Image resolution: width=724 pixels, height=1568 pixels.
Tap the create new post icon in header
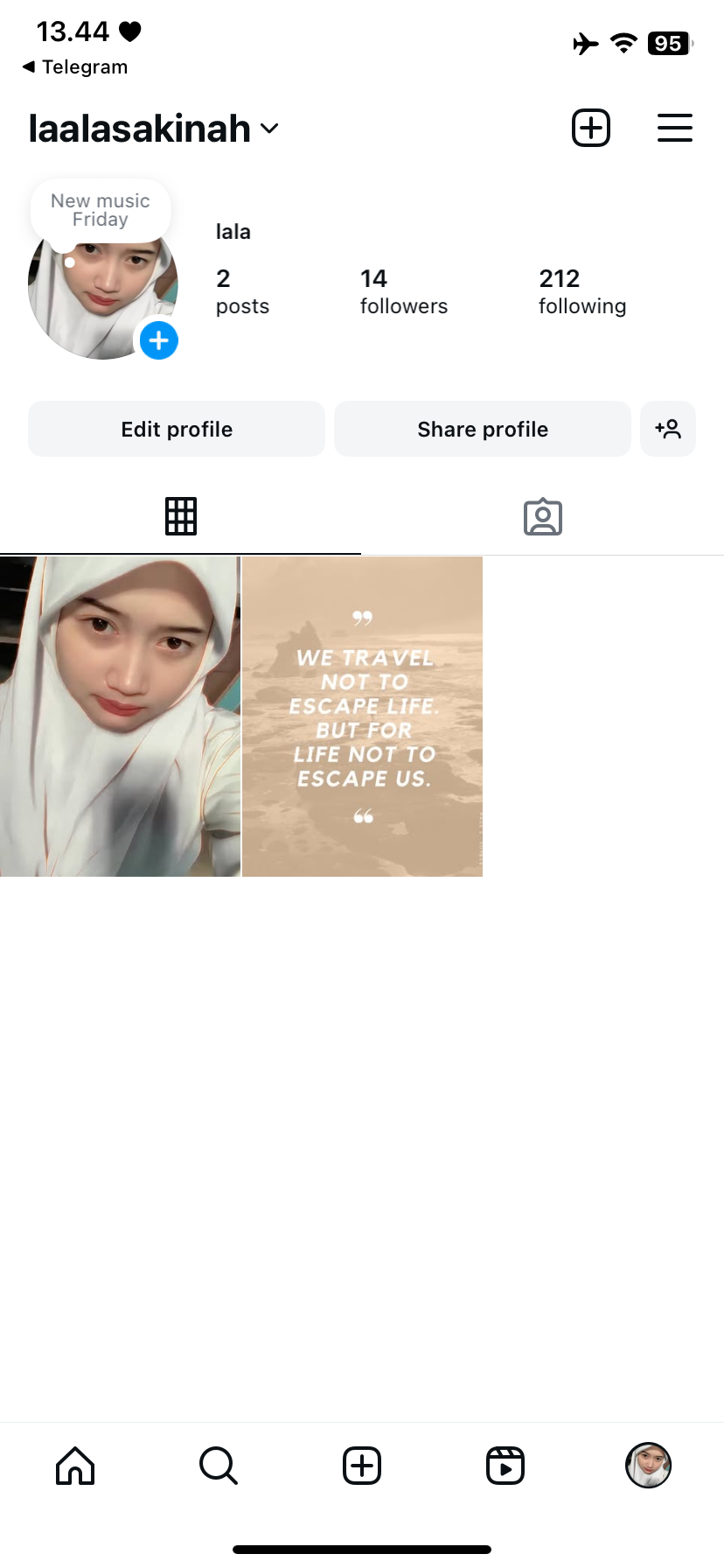590,128
